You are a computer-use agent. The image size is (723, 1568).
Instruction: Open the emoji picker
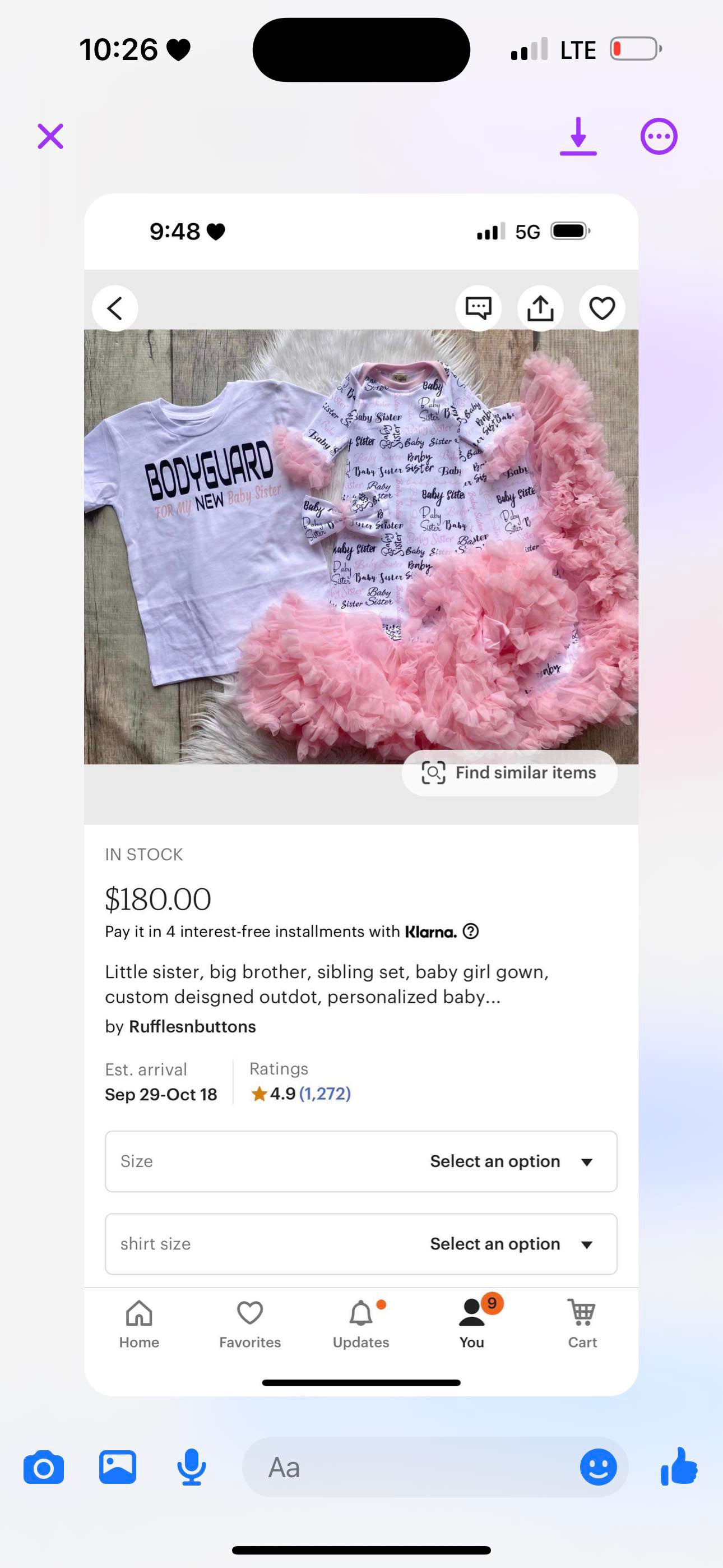point(597,1468)
